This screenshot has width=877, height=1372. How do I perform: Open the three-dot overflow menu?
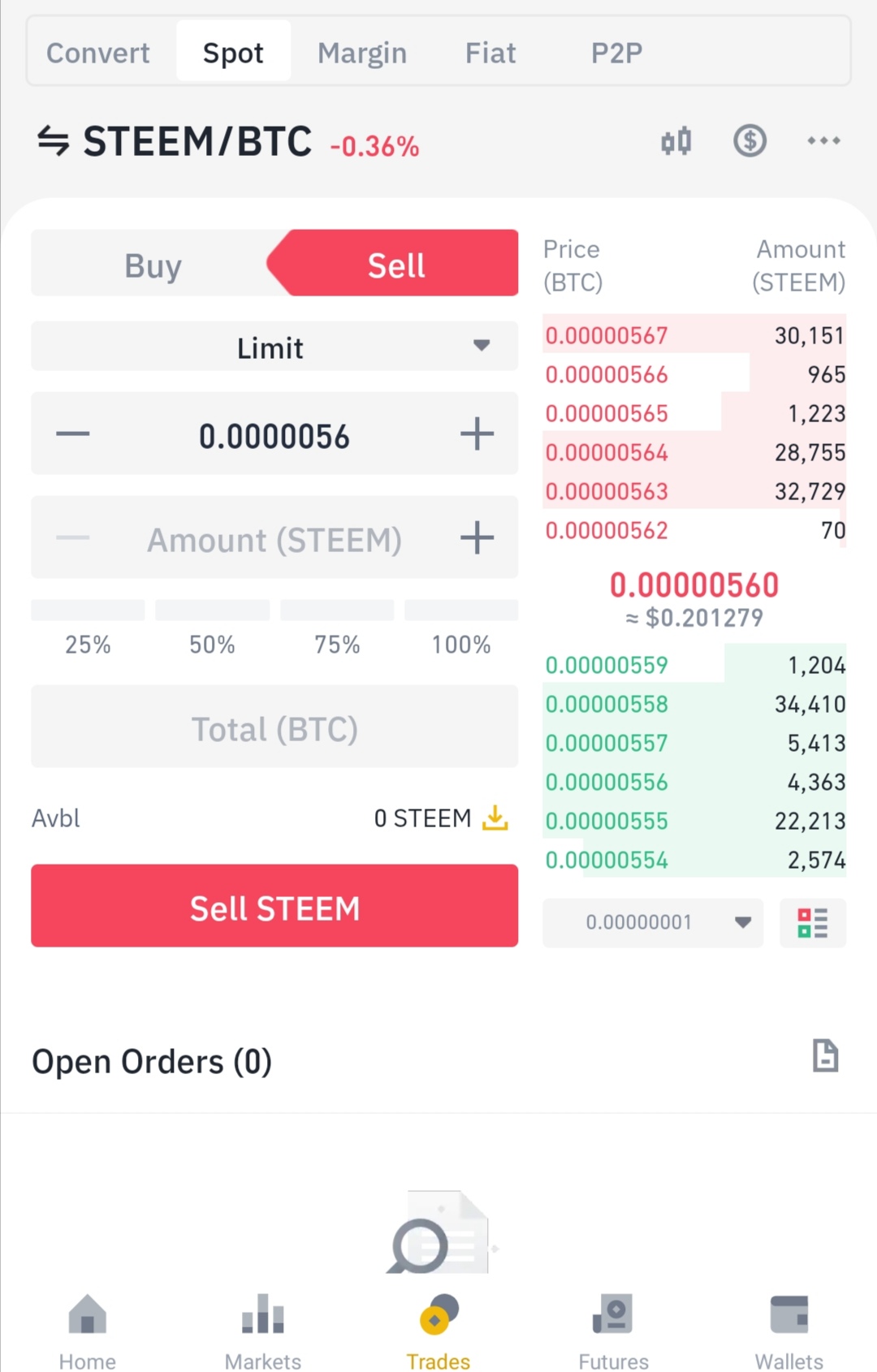(x=823, y=141)
